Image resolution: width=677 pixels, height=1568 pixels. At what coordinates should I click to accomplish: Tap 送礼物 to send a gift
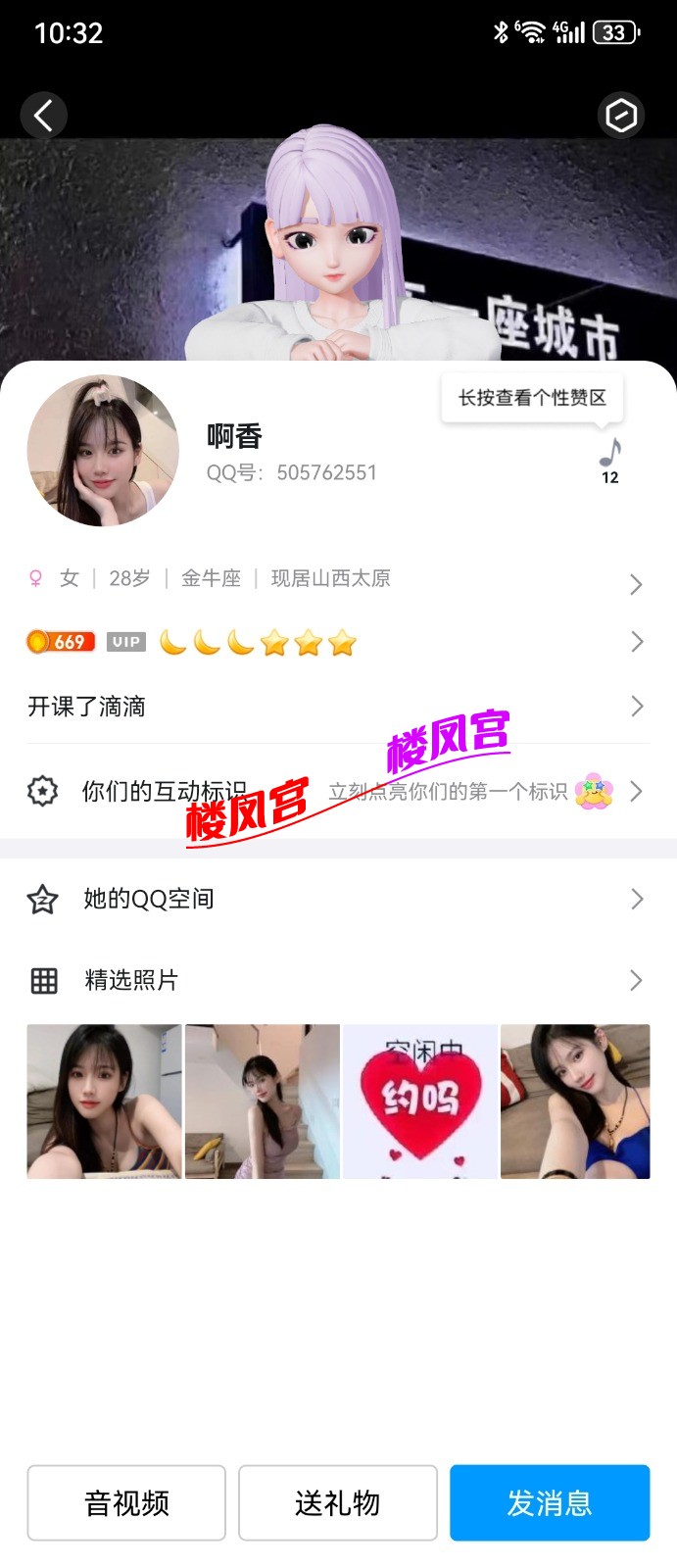(338, 1502)
